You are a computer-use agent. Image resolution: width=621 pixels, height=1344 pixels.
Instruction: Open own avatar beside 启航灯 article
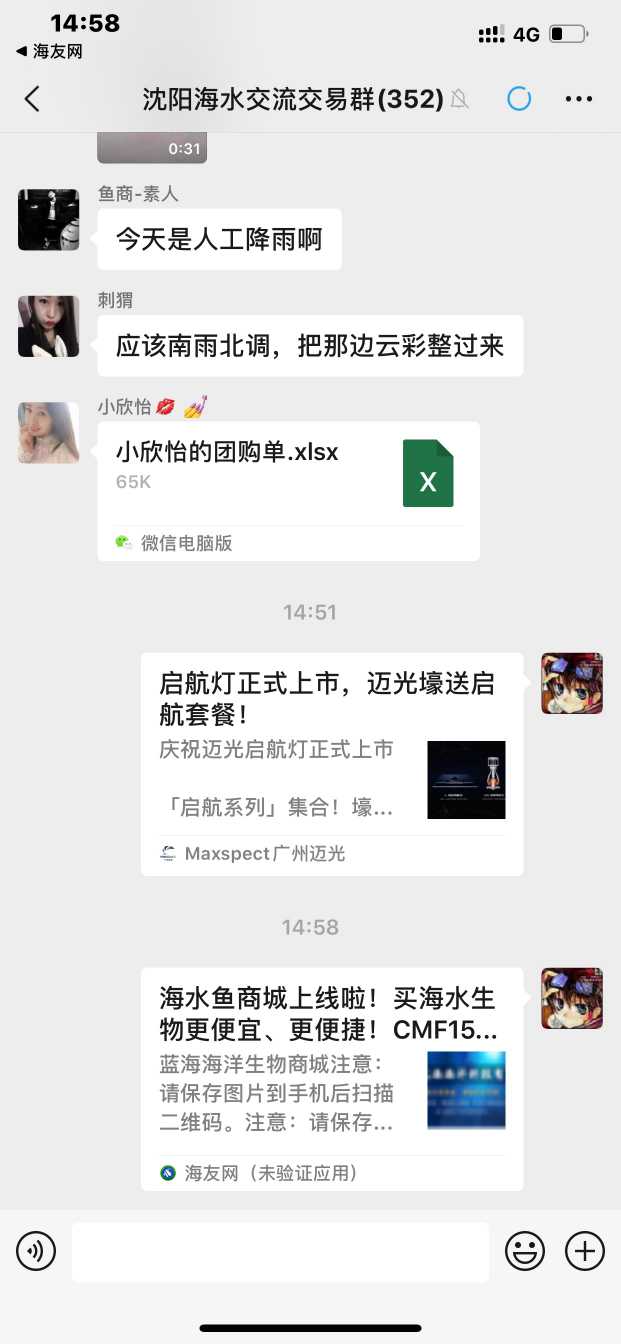coord(571,684)
